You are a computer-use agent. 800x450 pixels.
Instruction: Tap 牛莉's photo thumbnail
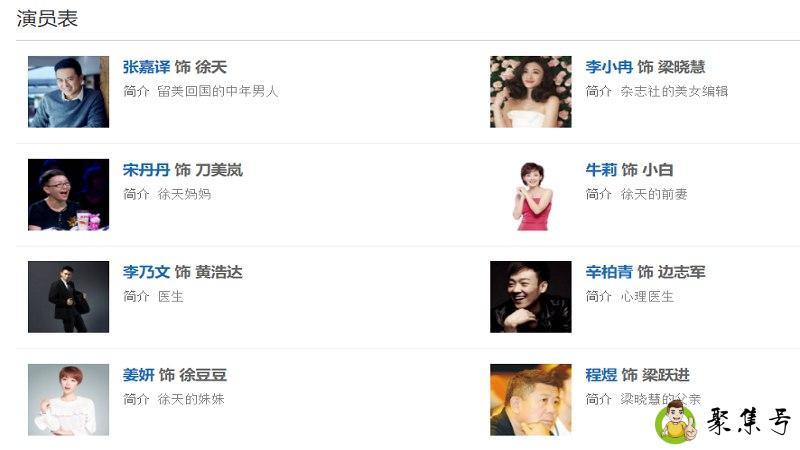tap(530, 195)
